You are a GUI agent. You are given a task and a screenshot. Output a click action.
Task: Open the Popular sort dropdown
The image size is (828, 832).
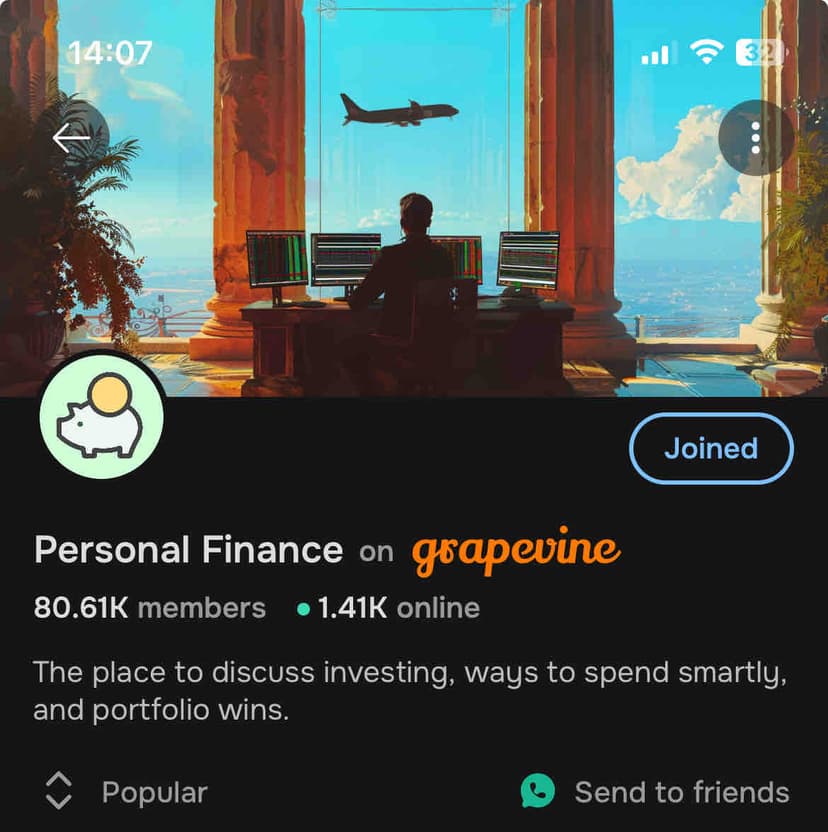(x=126, y=792)
